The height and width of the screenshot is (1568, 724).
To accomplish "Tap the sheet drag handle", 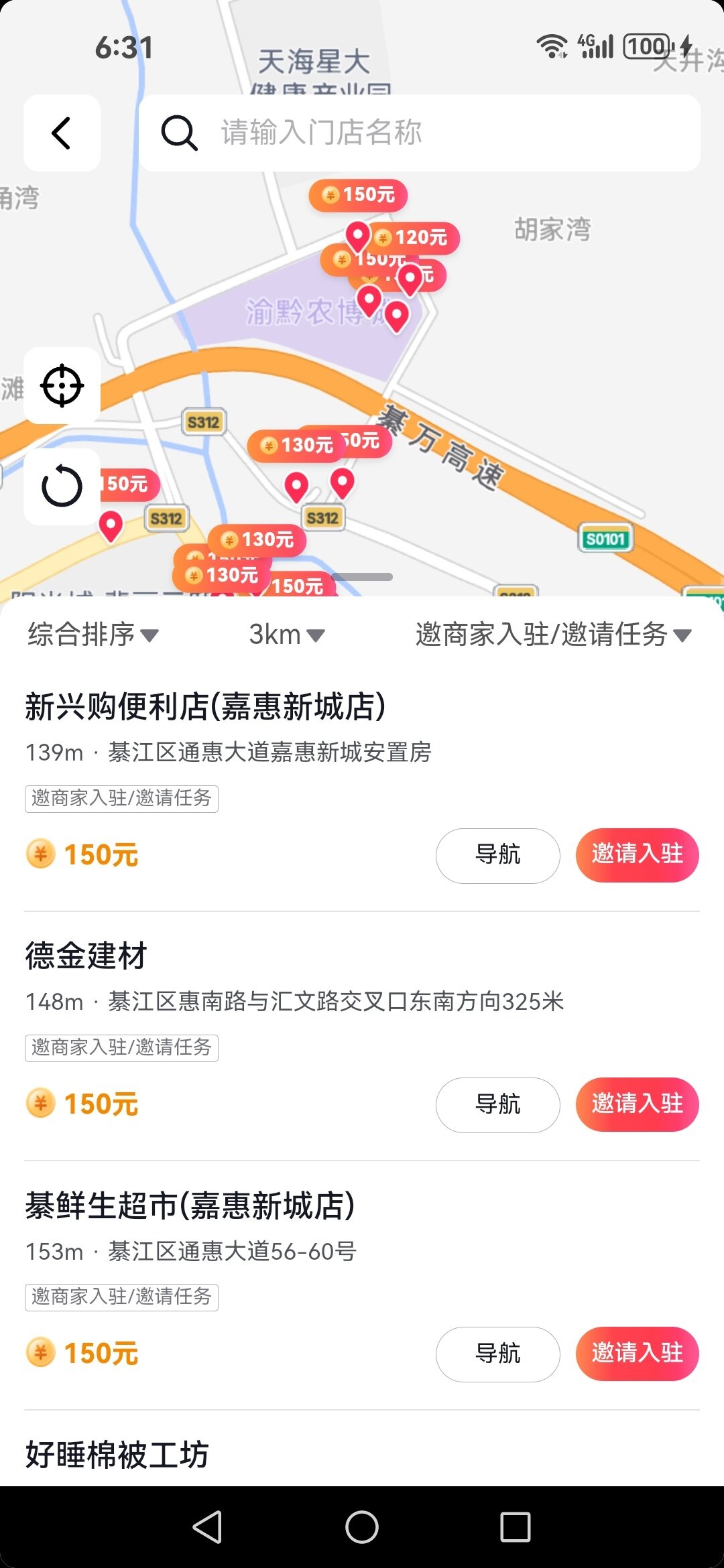I will point(362,577).
